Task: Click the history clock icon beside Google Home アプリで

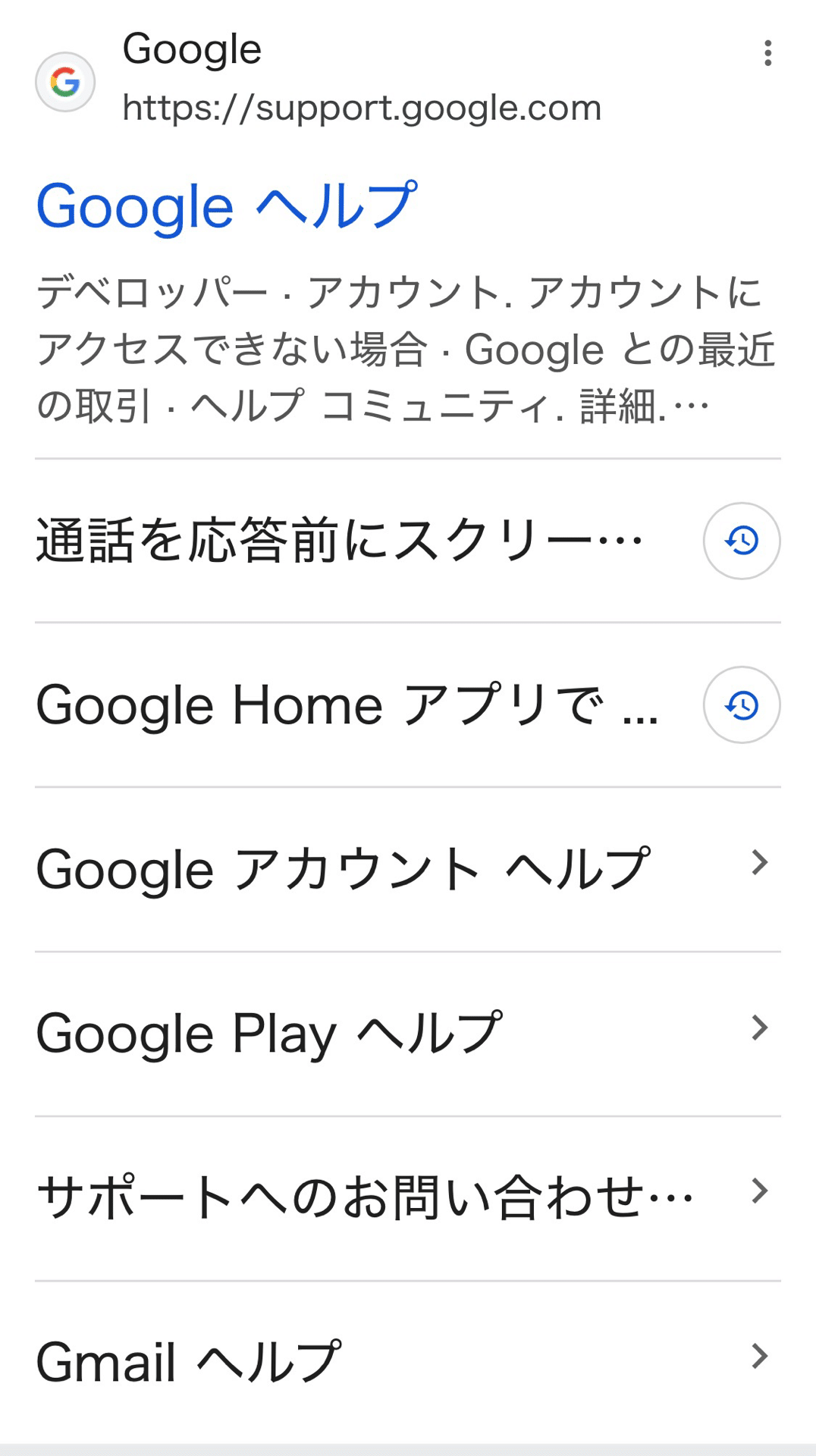Action: pyautogui.click(x=741, y=704)
